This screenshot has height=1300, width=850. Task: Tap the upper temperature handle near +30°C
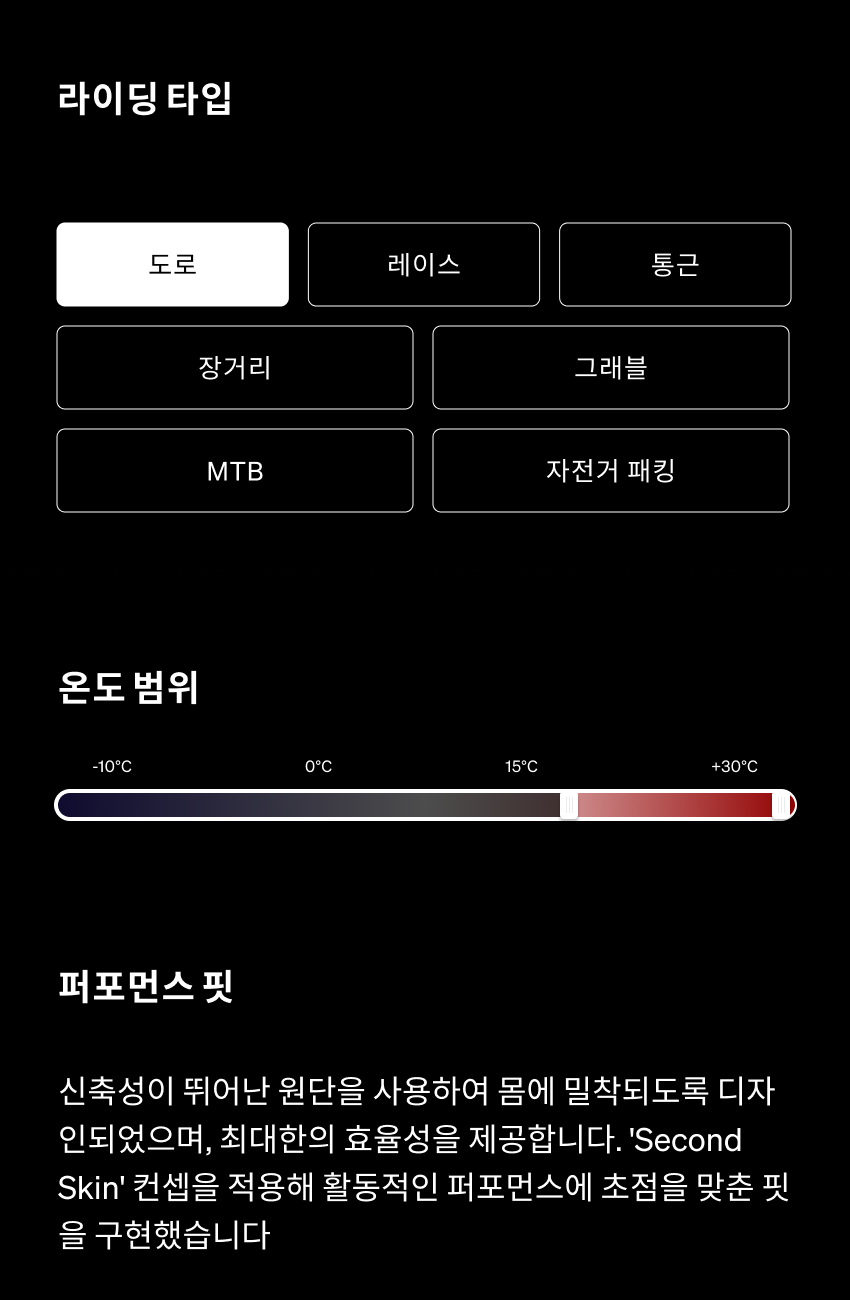point(781,805)
